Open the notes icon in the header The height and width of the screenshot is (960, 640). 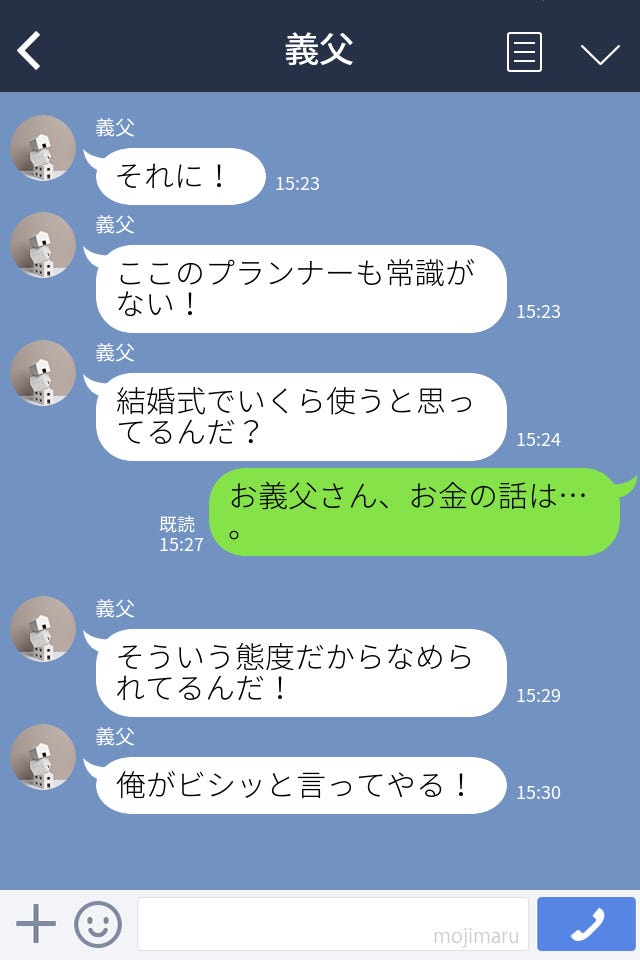tap(524, 52)
